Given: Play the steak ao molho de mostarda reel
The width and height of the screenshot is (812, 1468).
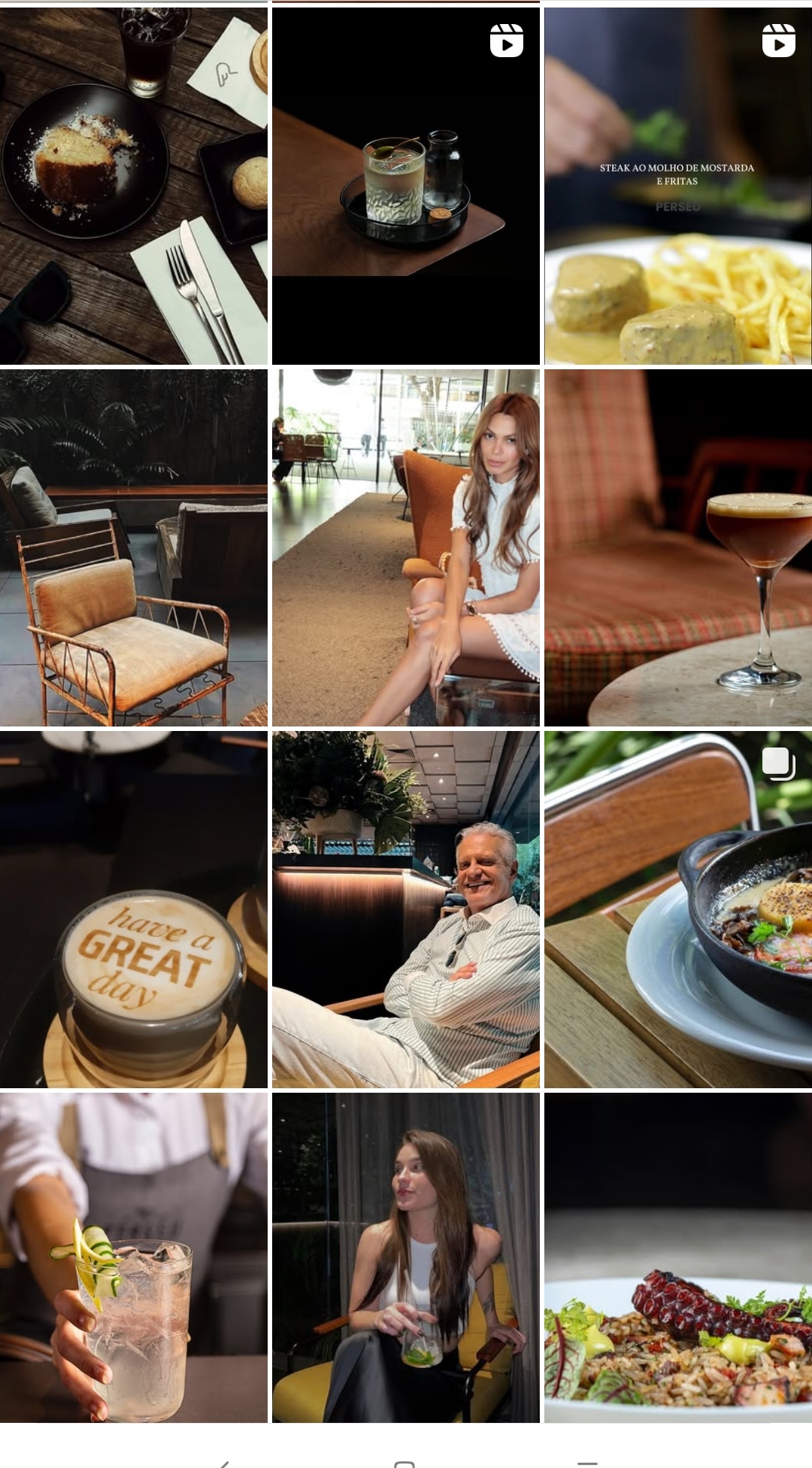Looking at the screenshot, I should pyautogui.click(x=677, y=186).
